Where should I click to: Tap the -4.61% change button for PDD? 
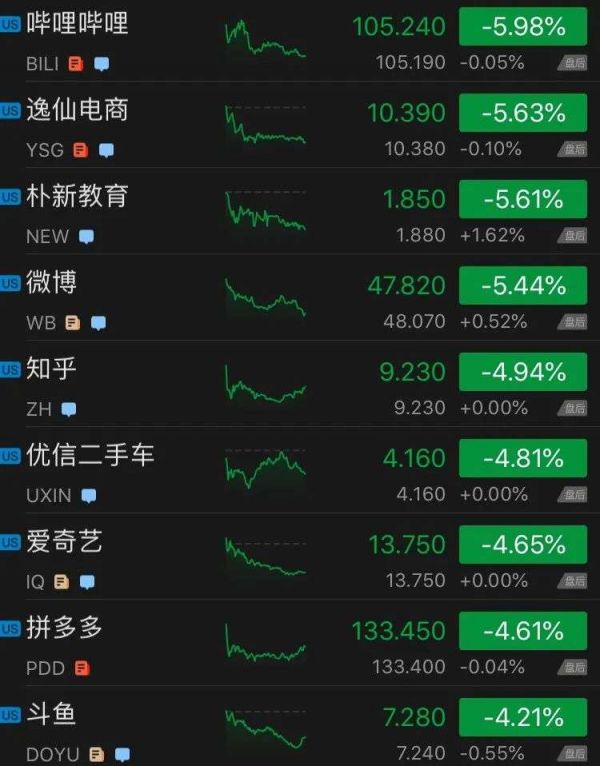point(522,631)
